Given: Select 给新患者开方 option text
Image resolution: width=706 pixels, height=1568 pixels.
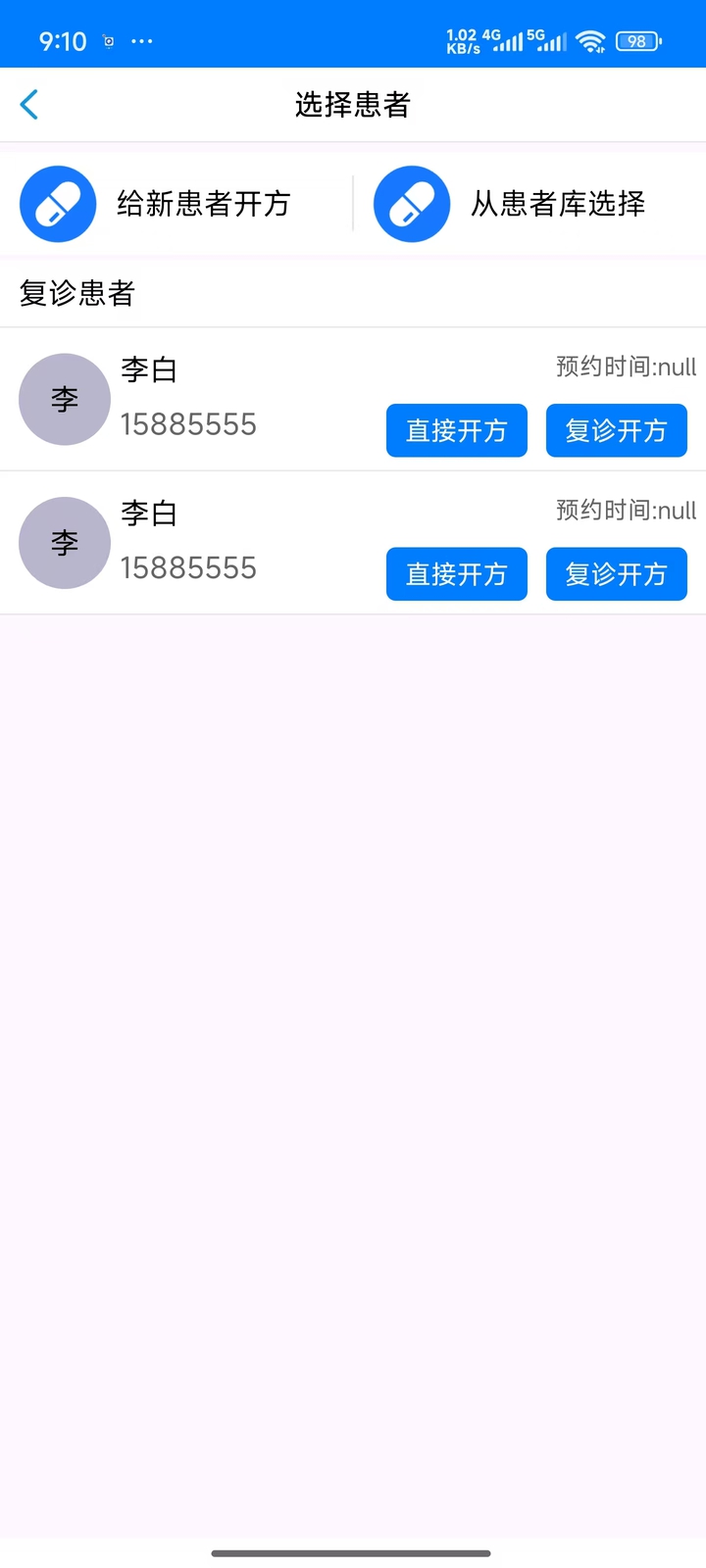Looking at the screenshot, I should pos(203,204).
